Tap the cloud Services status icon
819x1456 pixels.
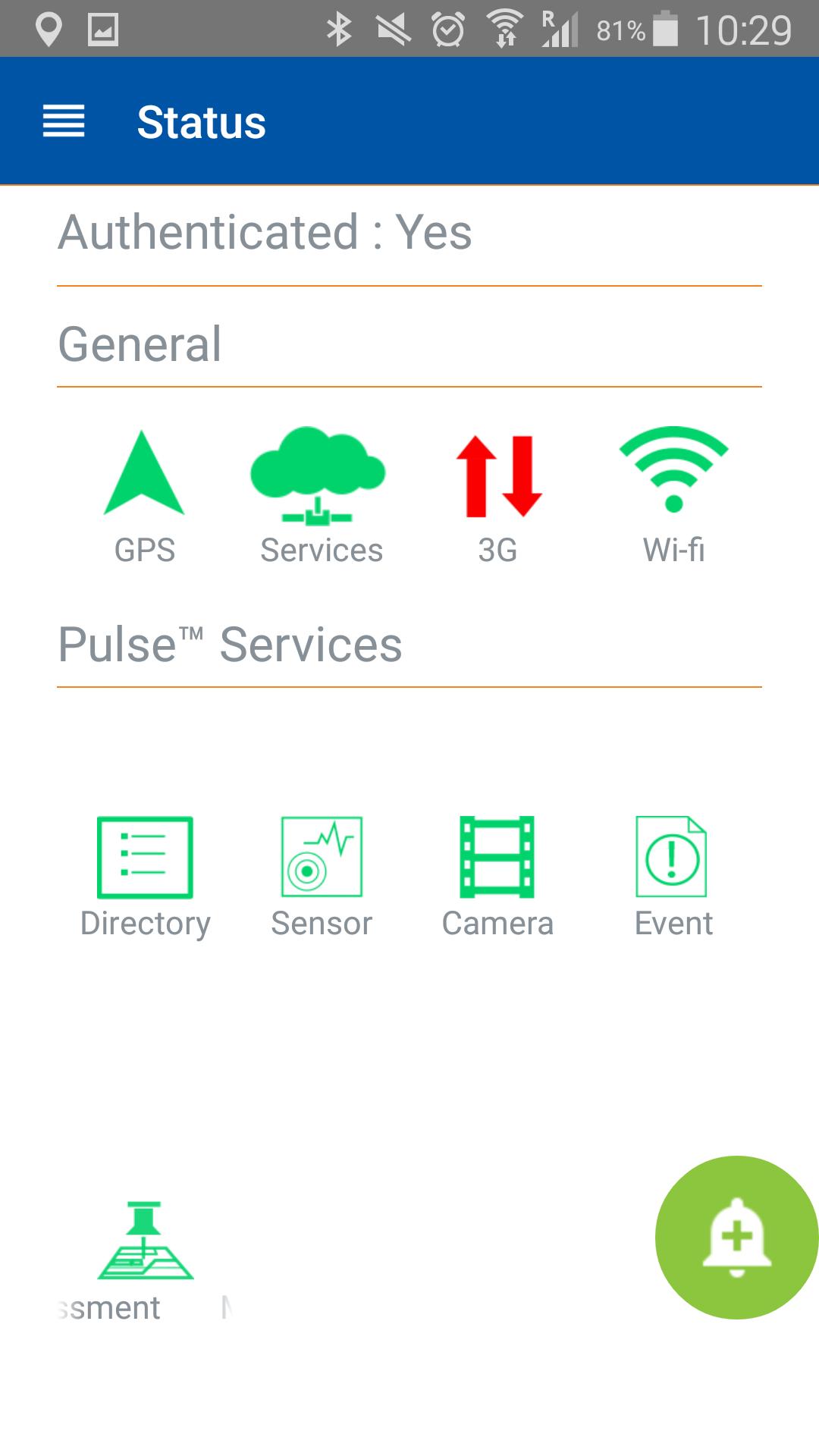(x=319, y=477)
